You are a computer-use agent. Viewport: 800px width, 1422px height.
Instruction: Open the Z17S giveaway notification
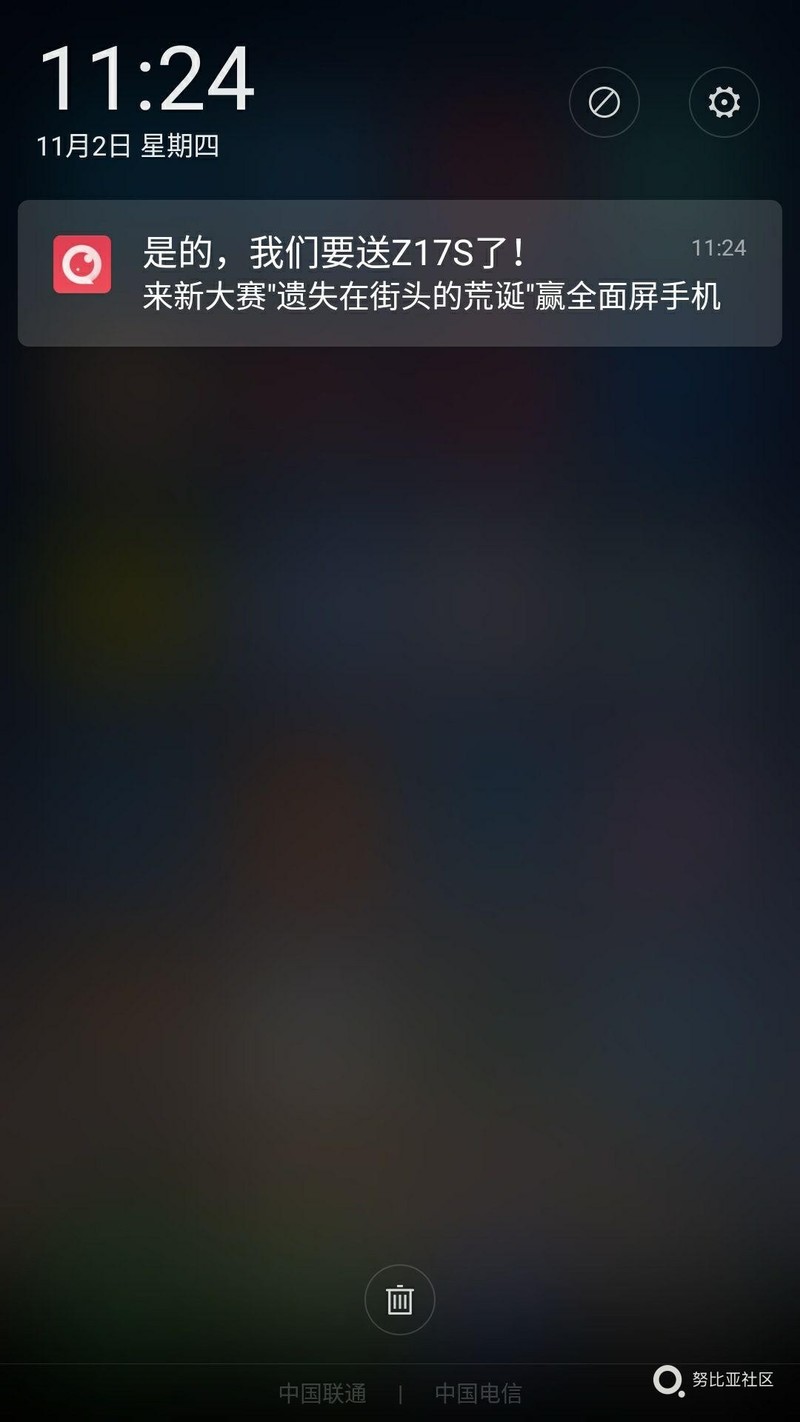tap(400, 273)
